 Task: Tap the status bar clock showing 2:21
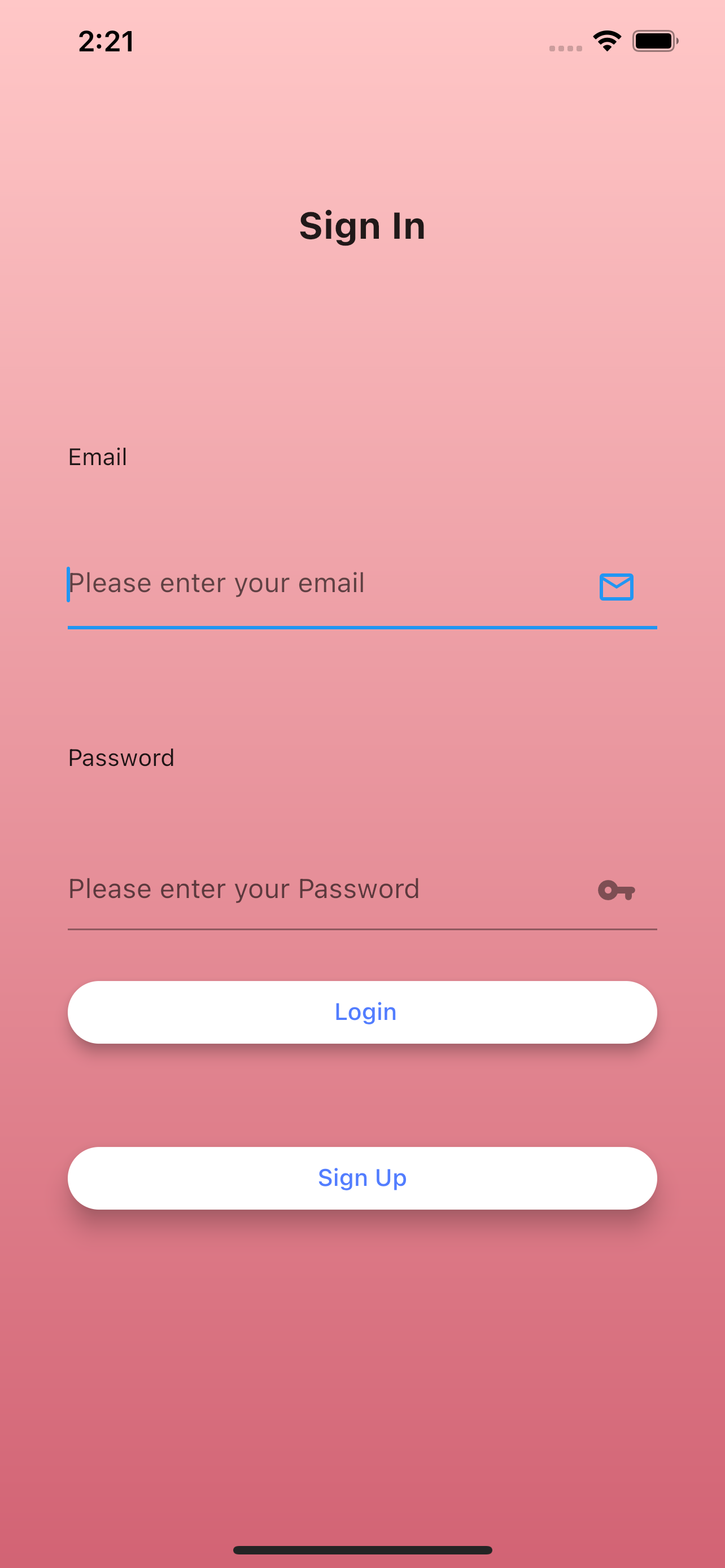tap(106, 41)
